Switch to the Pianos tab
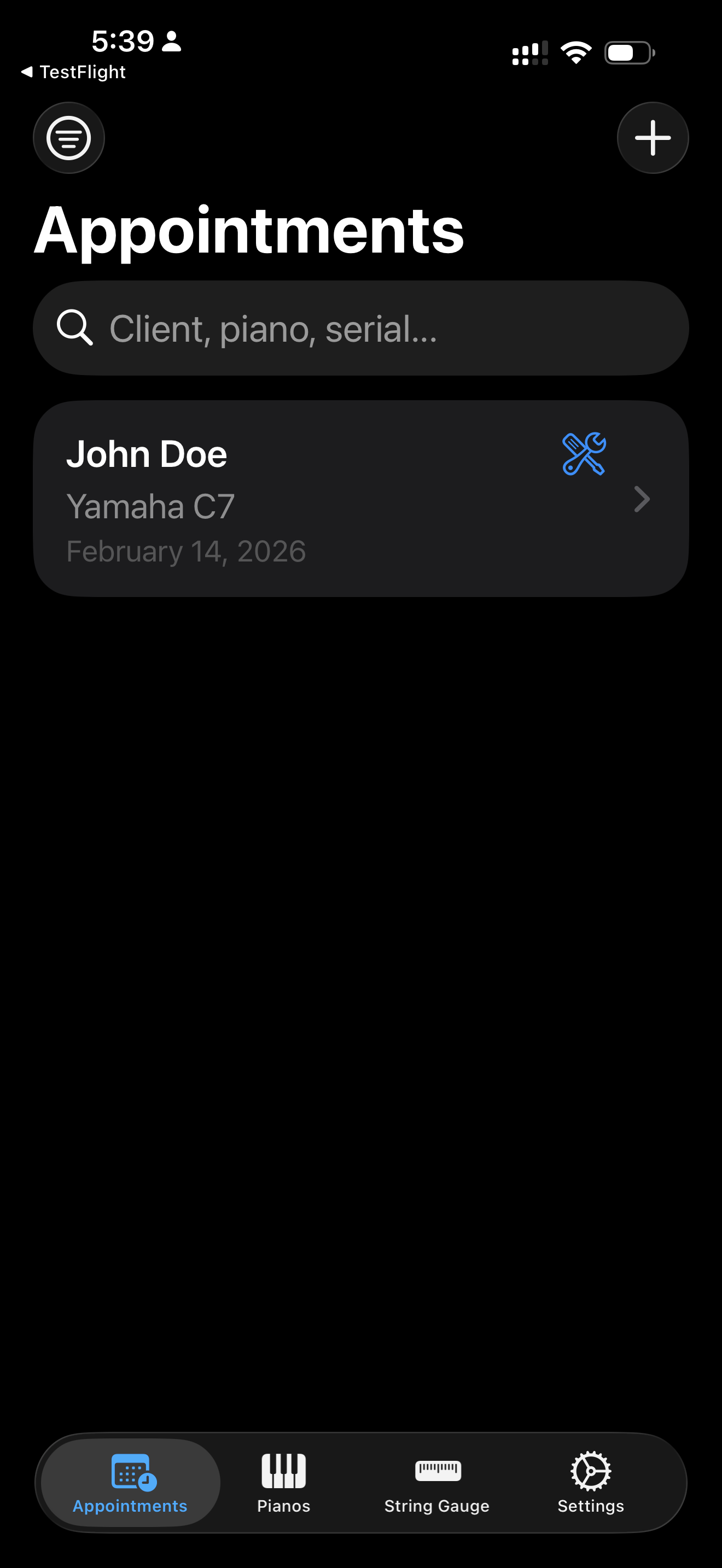Image resolution: width=722 pixels, height=1568 pixels. (284, 1483)
